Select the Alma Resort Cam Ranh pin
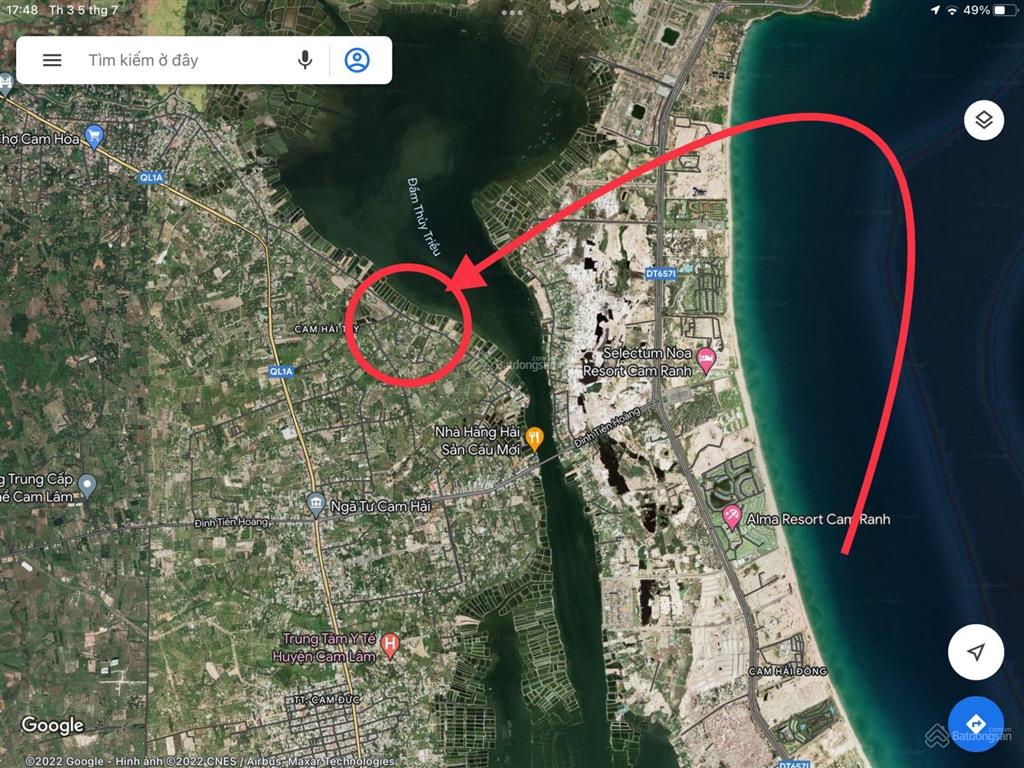The image size is (1024, 768). [x=733, y=516]
